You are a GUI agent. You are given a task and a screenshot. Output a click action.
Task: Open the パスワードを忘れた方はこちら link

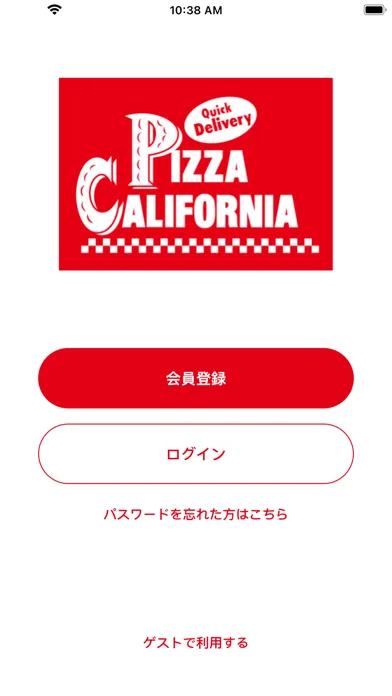coord(196,514)
